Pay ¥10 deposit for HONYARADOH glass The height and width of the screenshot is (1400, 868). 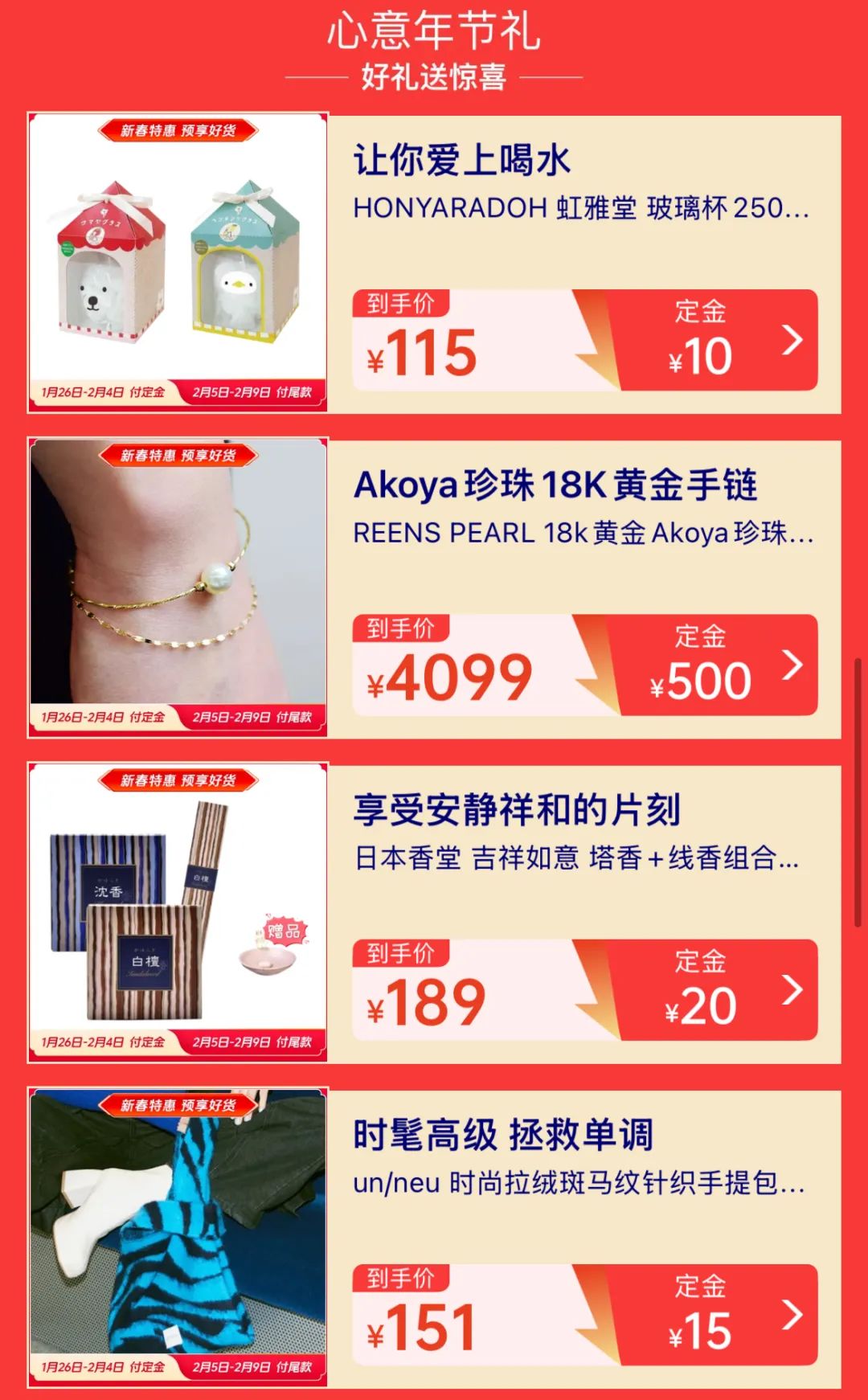(x=712, y=341)
